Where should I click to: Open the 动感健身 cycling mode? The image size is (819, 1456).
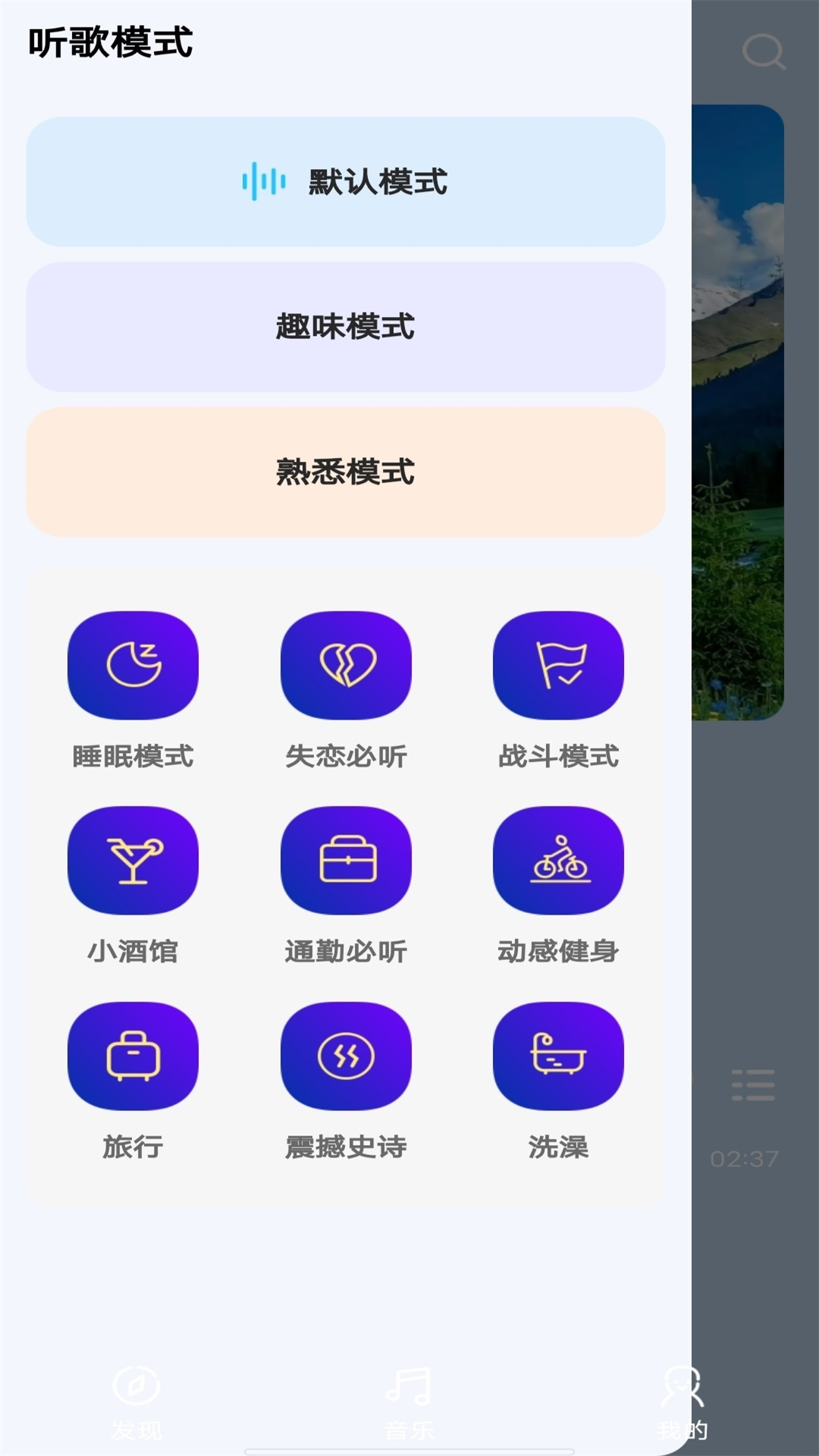click(559, 861)
